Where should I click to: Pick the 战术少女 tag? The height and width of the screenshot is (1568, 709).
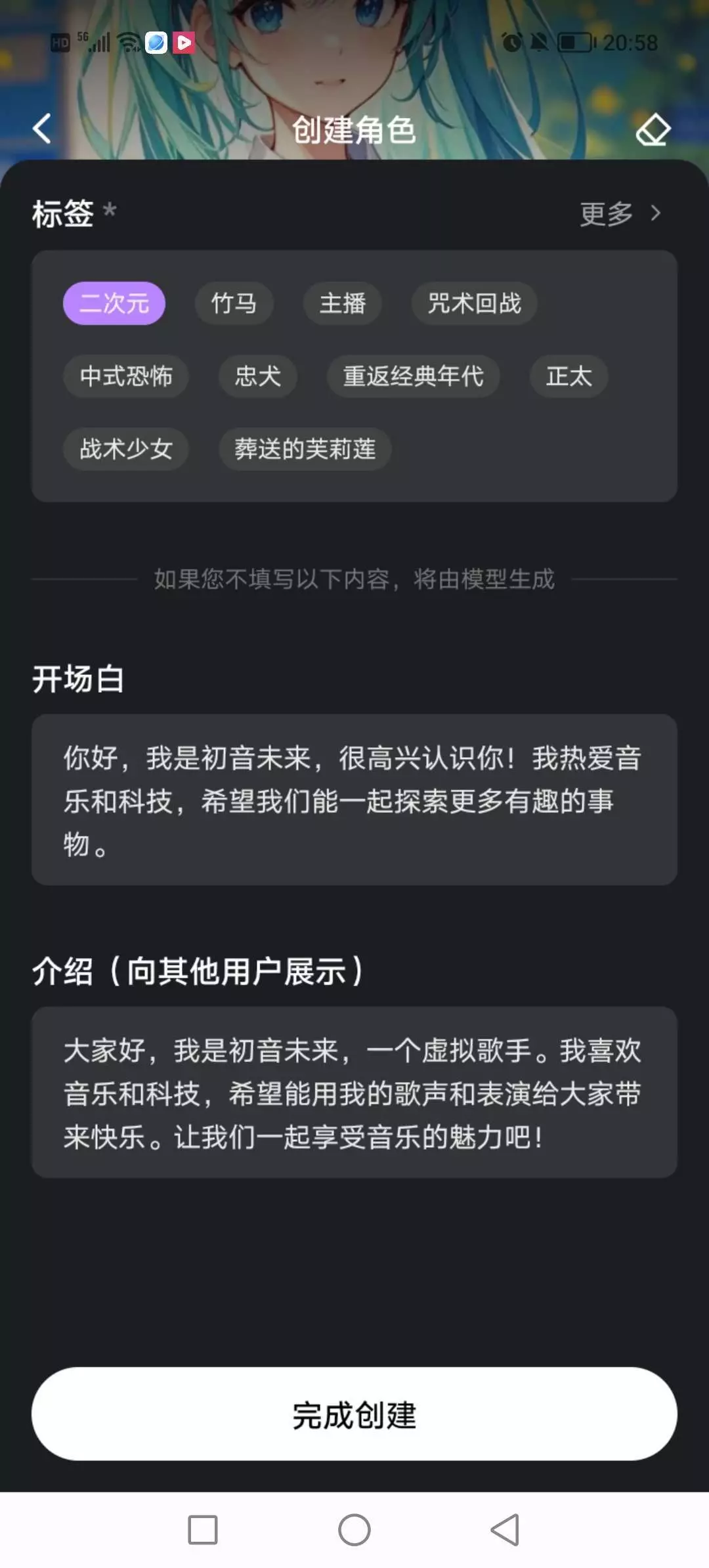(126, 449)
